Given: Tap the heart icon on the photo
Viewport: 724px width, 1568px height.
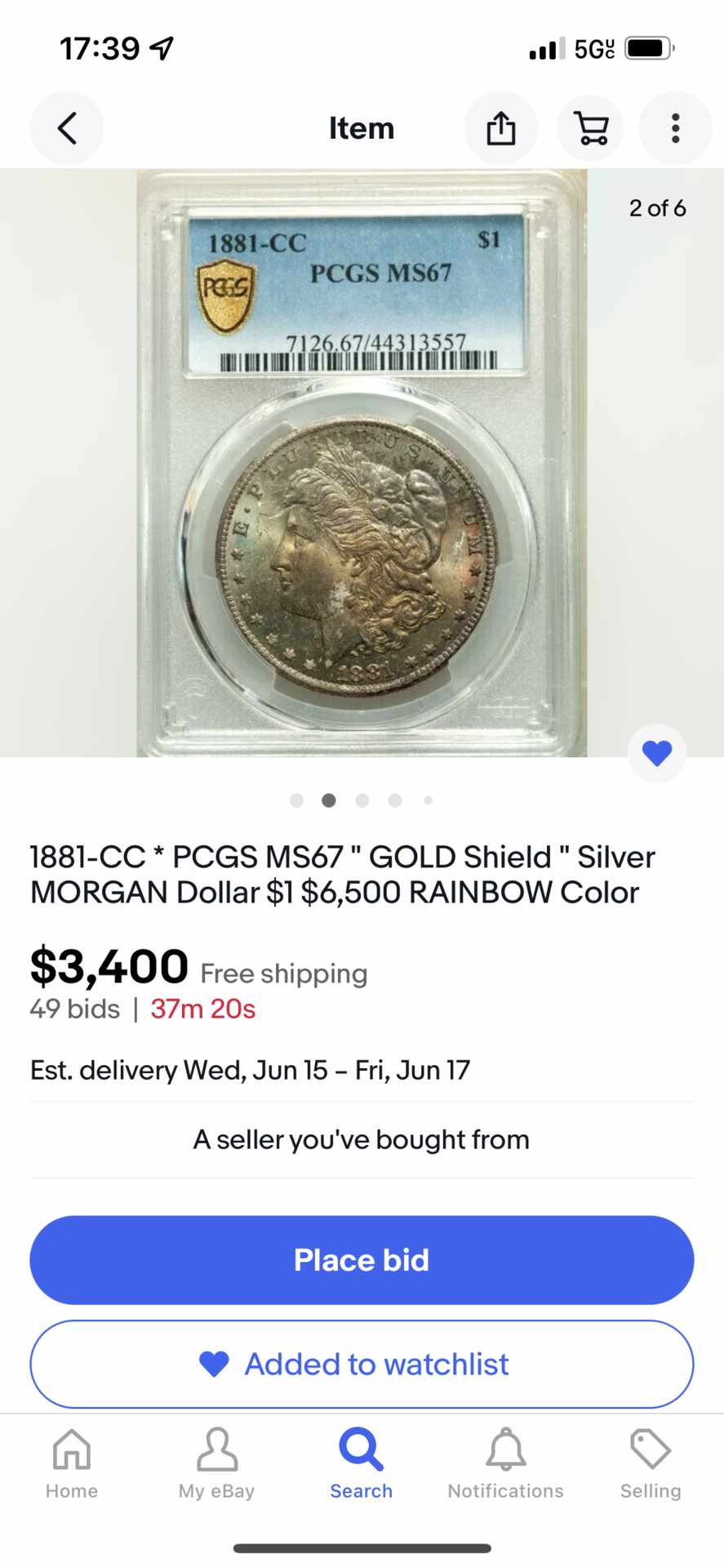Looking at the screenshot, I should coord(656,752).
